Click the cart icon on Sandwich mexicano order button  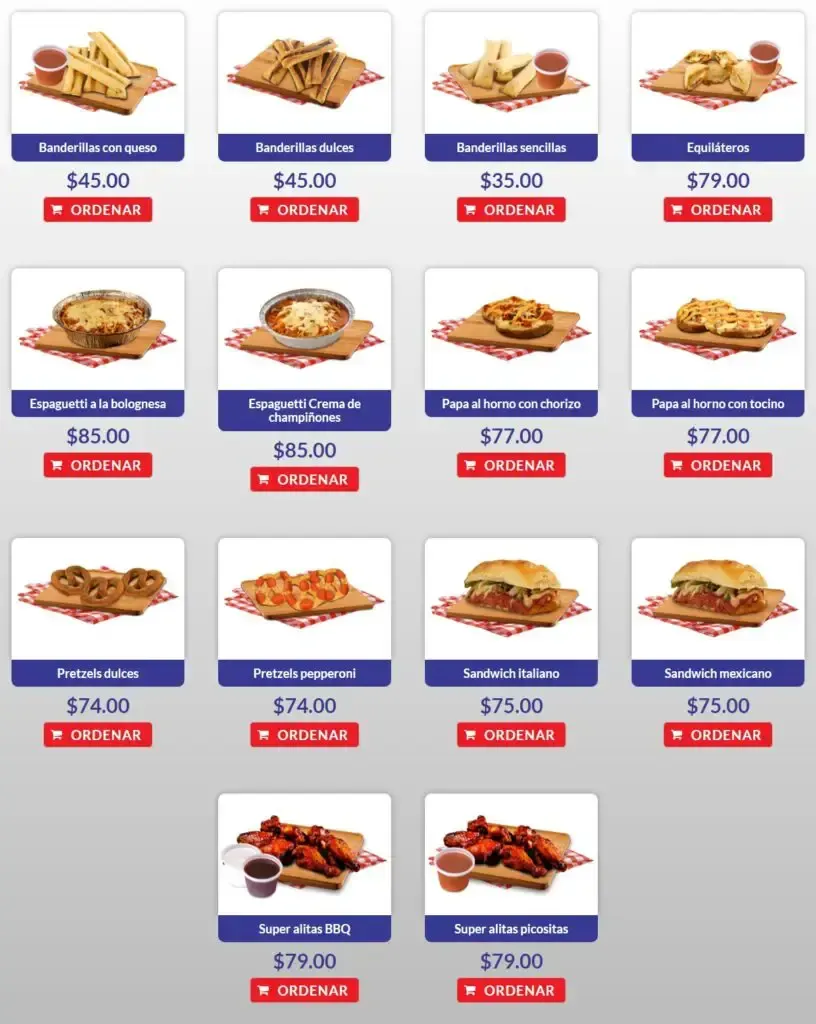(677, 735)
